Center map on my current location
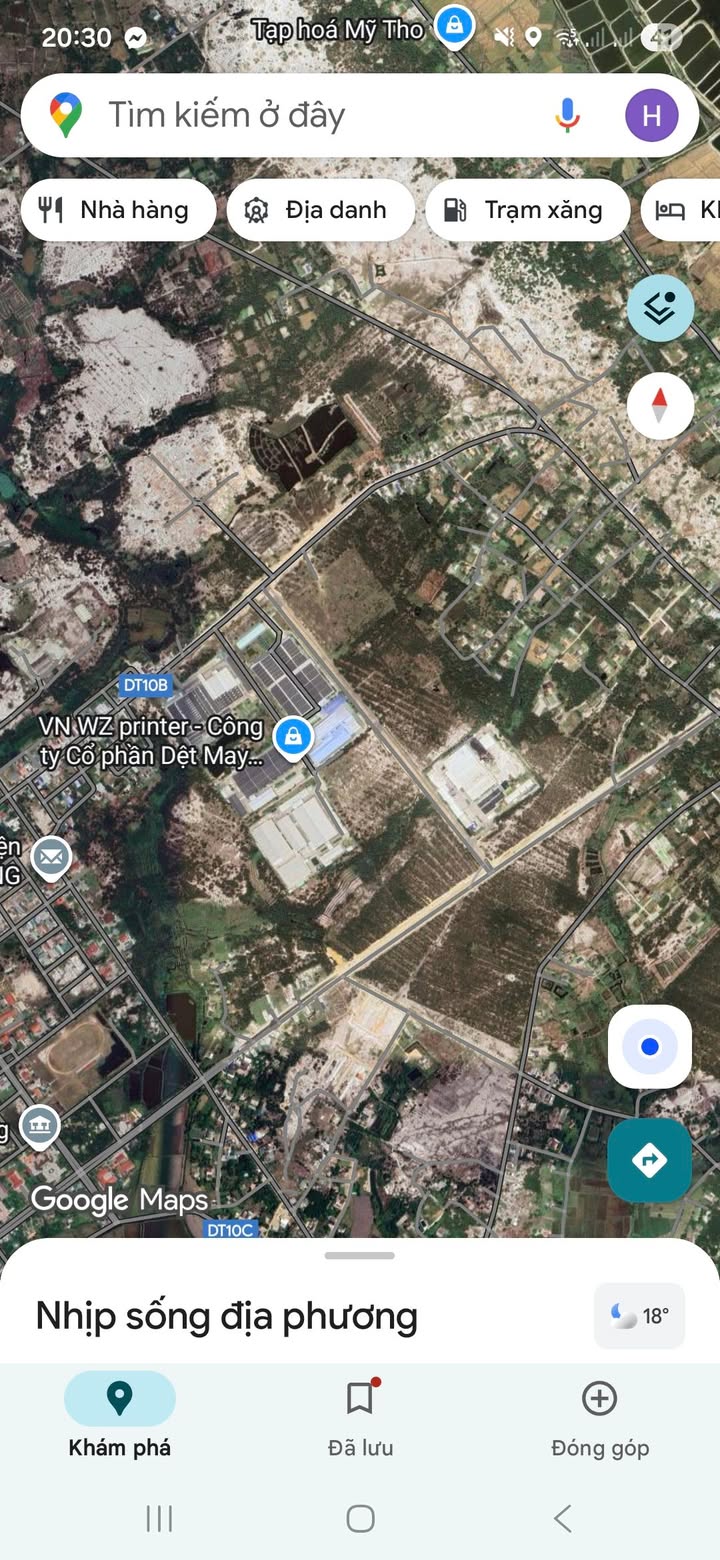This screenshot has width=720, height=1560. pyautogui.click(x=650, y=1047)
